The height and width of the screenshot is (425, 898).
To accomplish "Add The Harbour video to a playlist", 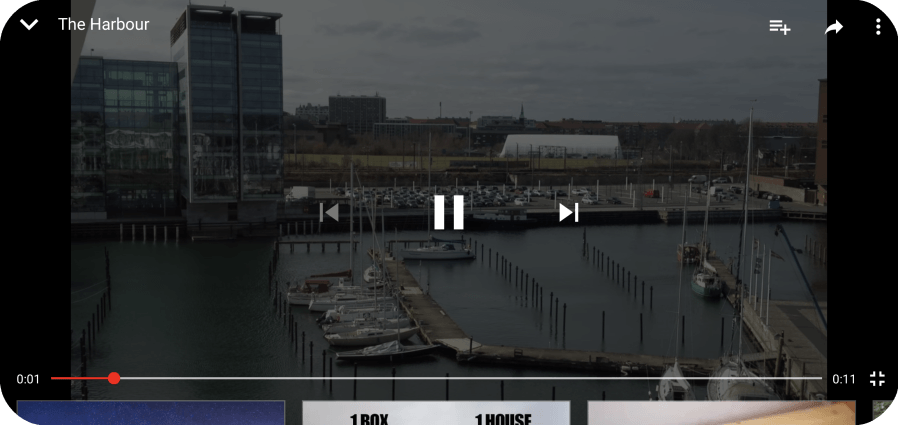I will [780, 27].
